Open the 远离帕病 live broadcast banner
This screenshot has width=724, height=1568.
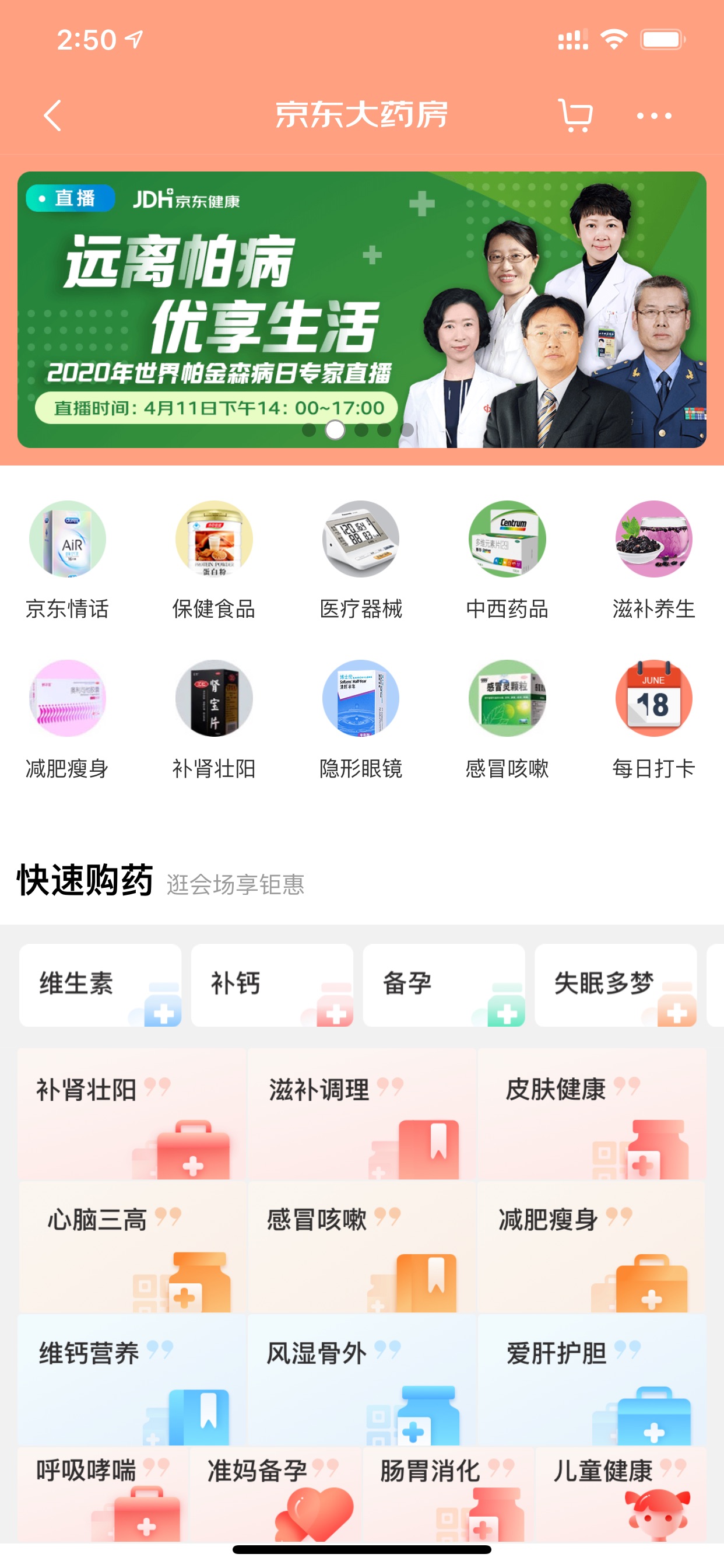click(361, 309)
